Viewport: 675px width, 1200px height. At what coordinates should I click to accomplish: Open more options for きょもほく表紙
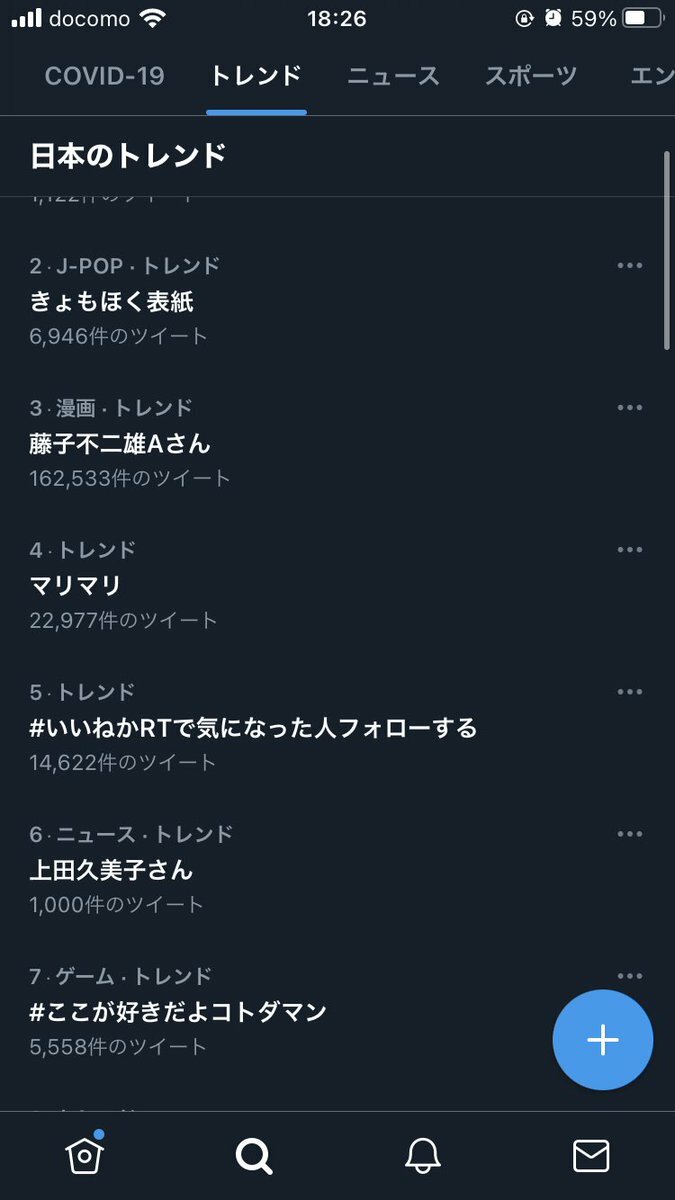[x=630, y=265]
